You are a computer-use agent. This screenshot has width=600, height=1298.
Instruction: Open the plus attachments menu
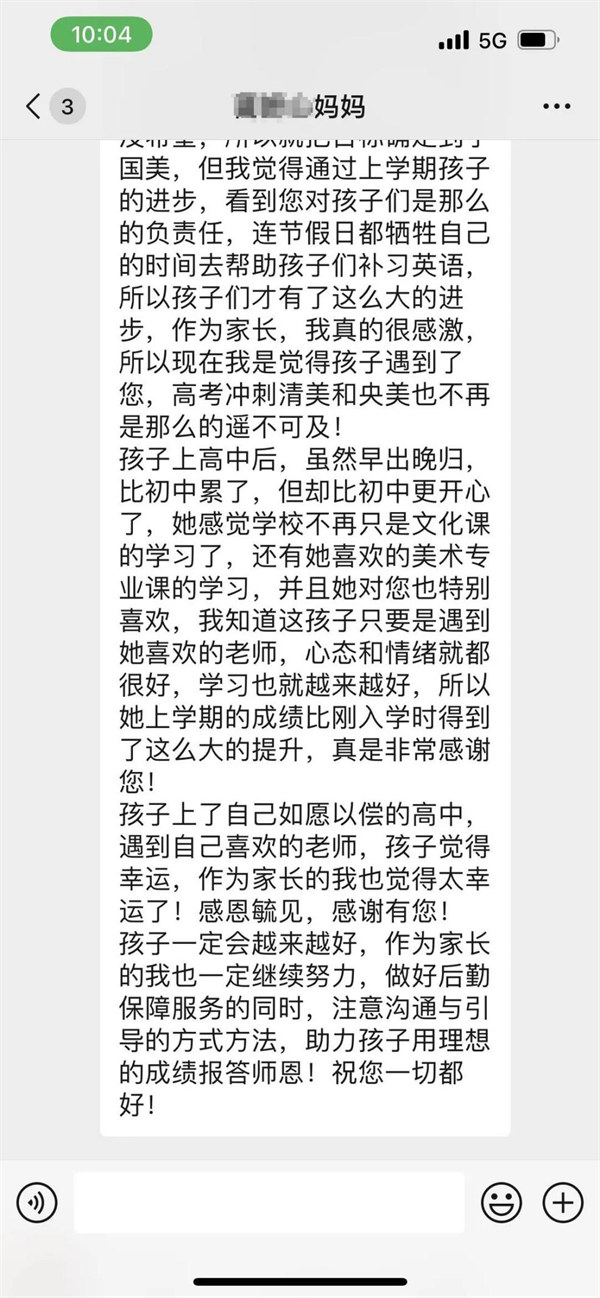point(563,1202)
